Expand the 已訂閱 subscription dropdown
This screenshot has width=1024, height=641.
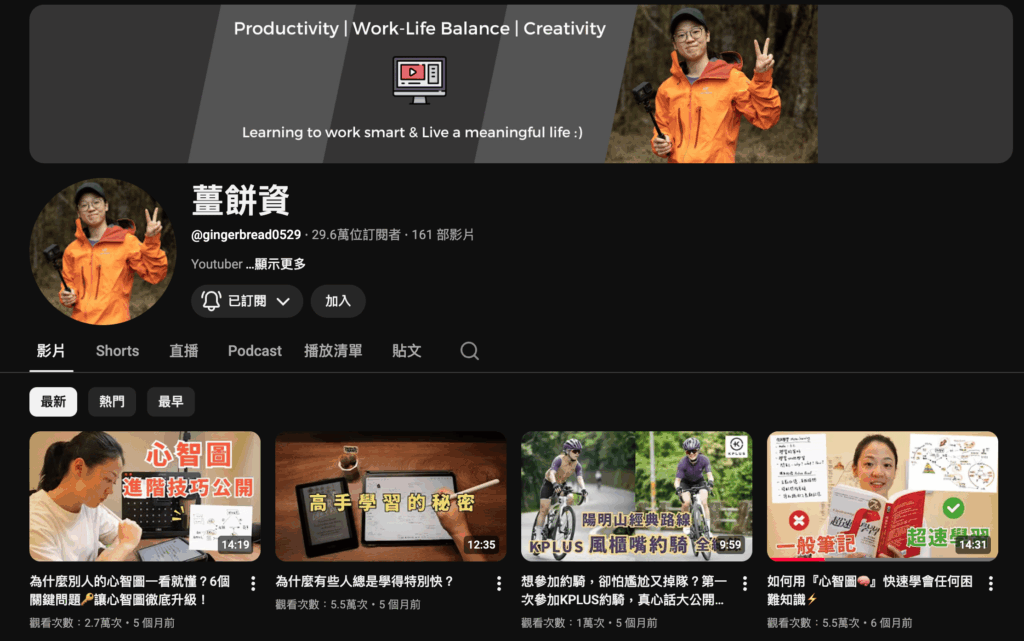[x=247, y=301]
